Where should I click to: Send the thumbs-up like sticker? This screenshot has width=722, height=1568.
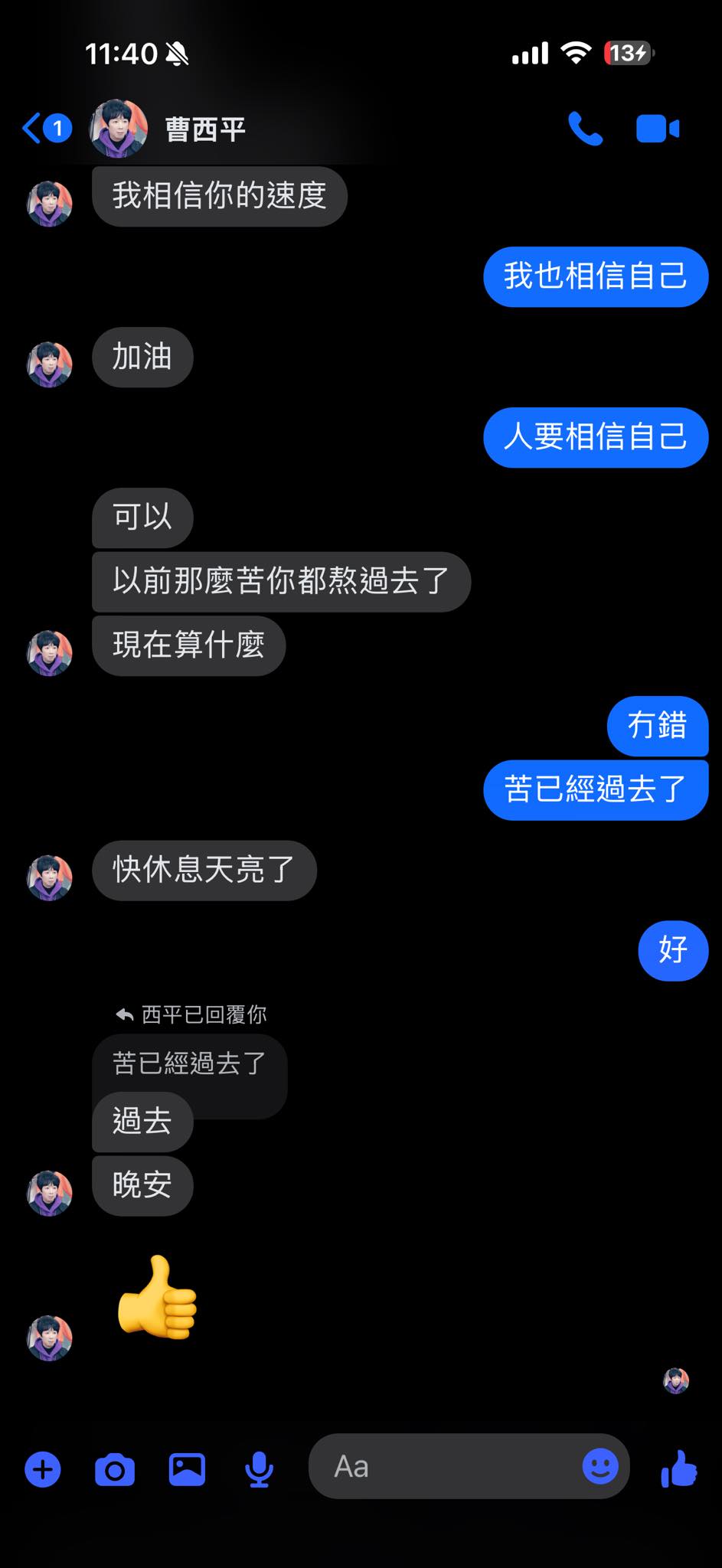click(x=680, y=1467)
